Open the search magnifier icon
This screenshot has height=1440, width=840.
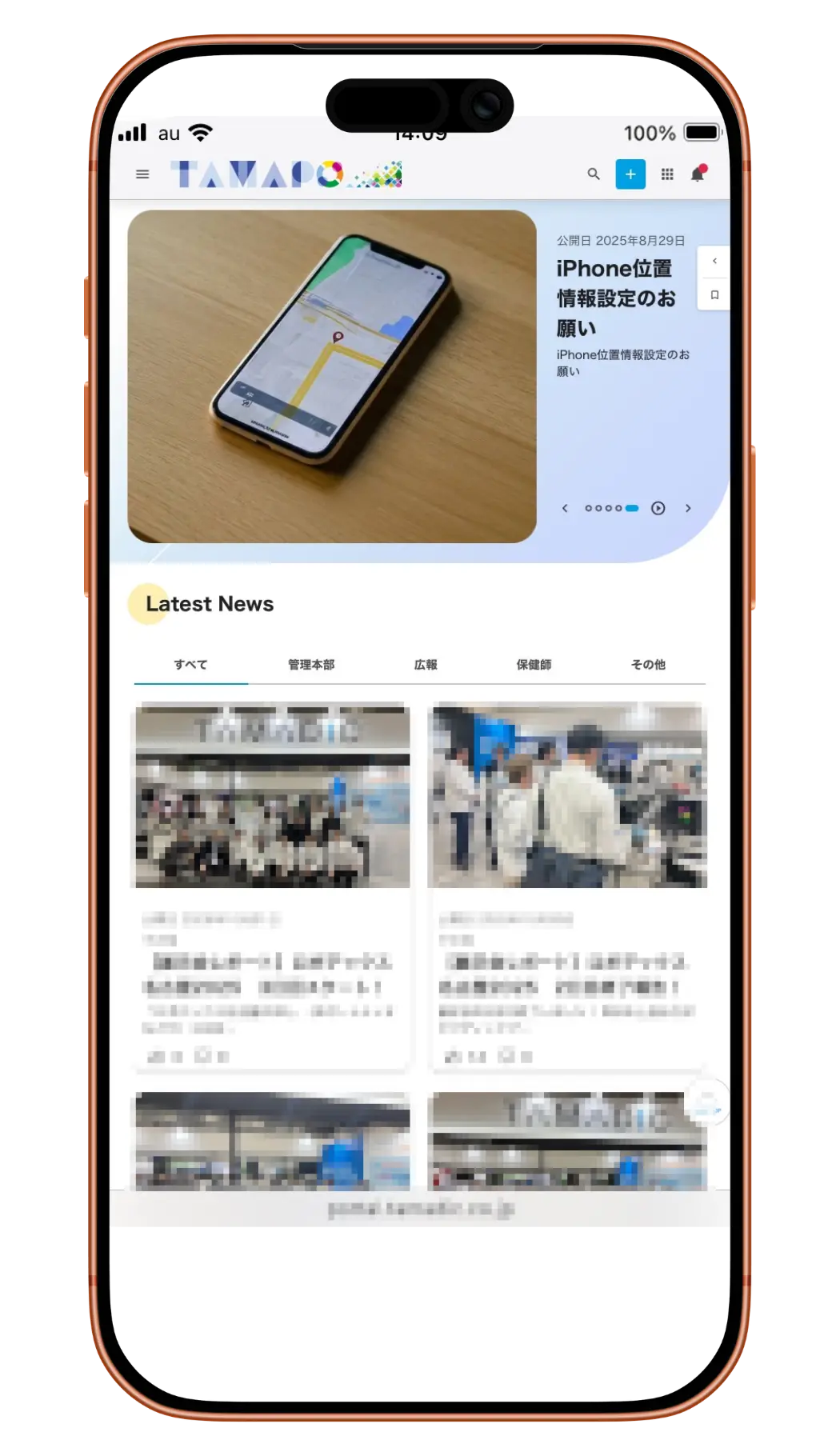594,174
